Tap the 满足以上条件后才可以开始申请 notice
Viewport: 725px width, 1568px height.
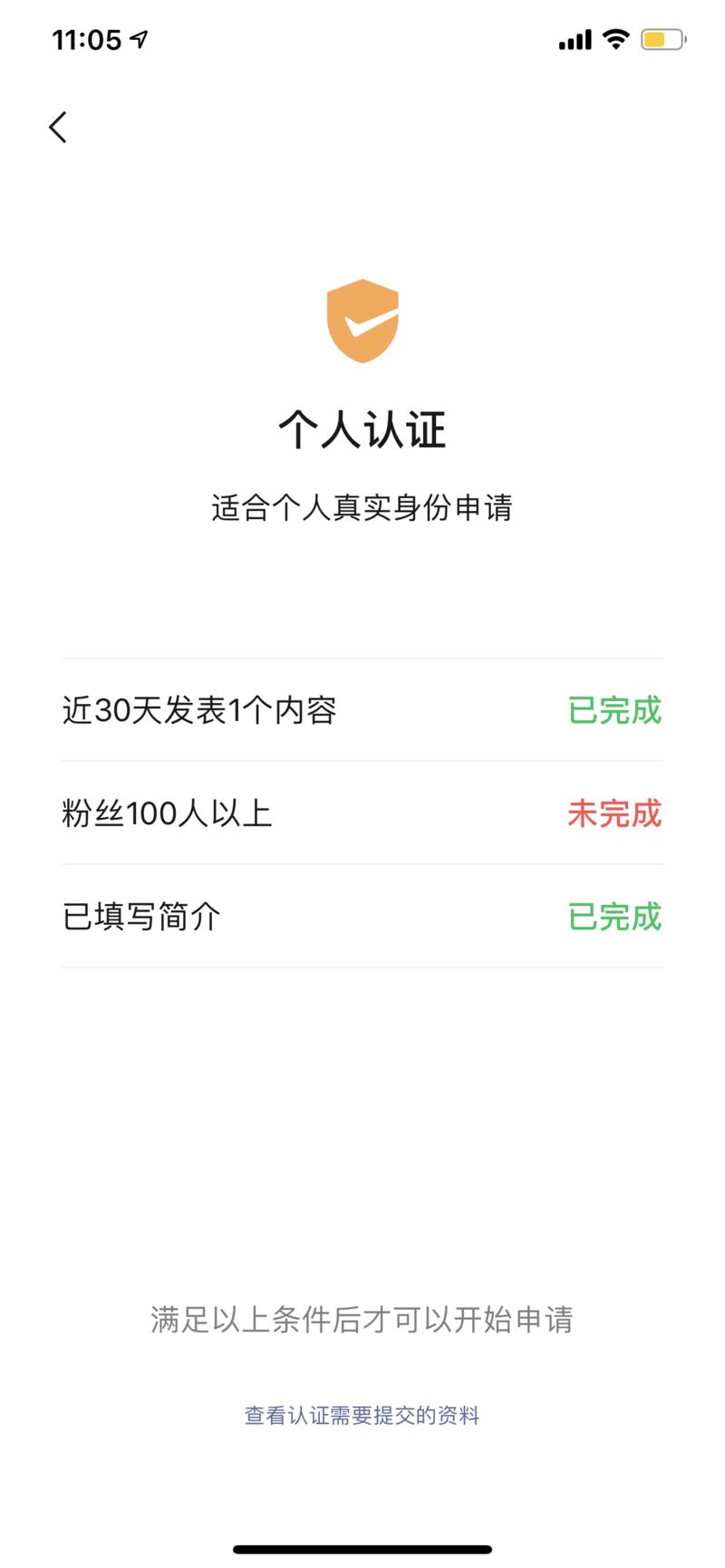click(362, 1321)
